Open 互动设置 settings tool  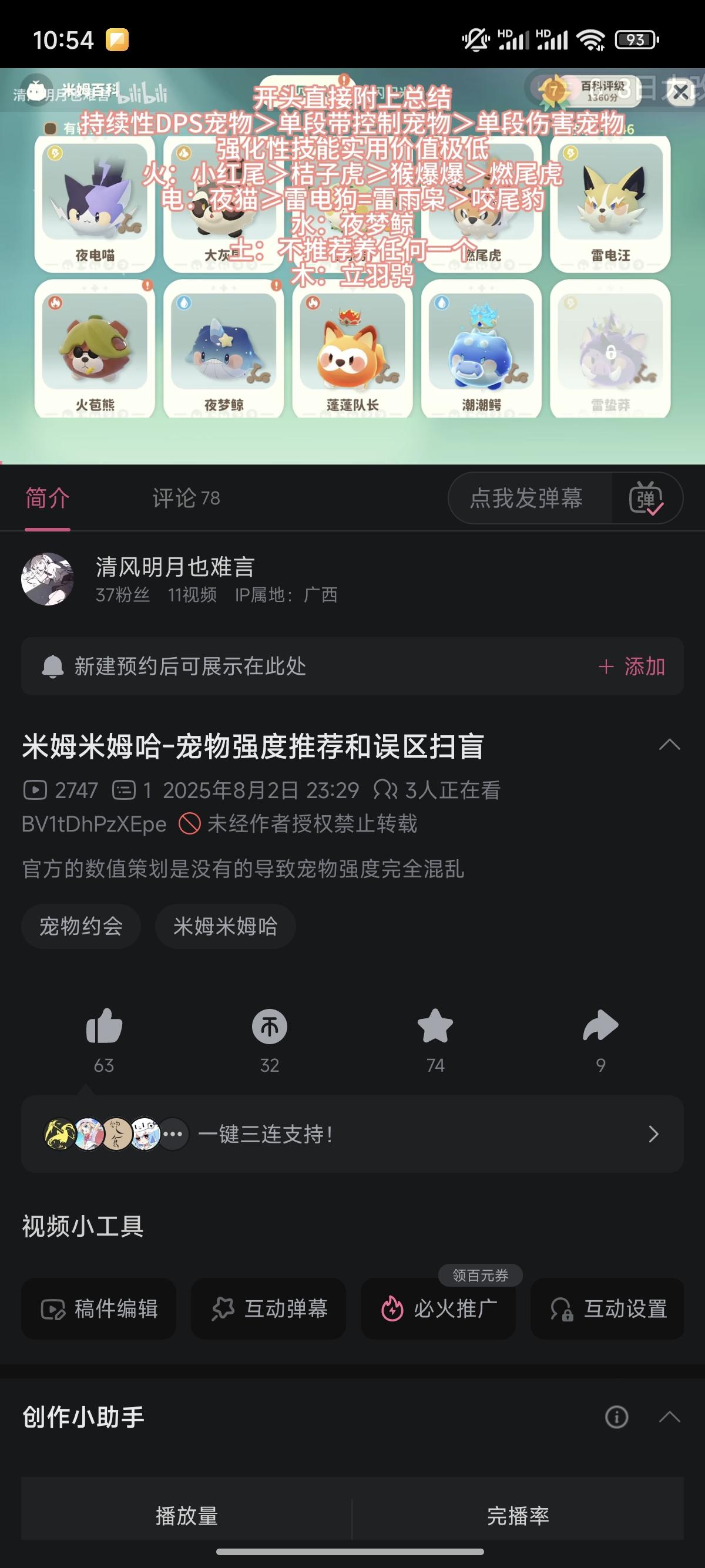(x=607, y=1311)
